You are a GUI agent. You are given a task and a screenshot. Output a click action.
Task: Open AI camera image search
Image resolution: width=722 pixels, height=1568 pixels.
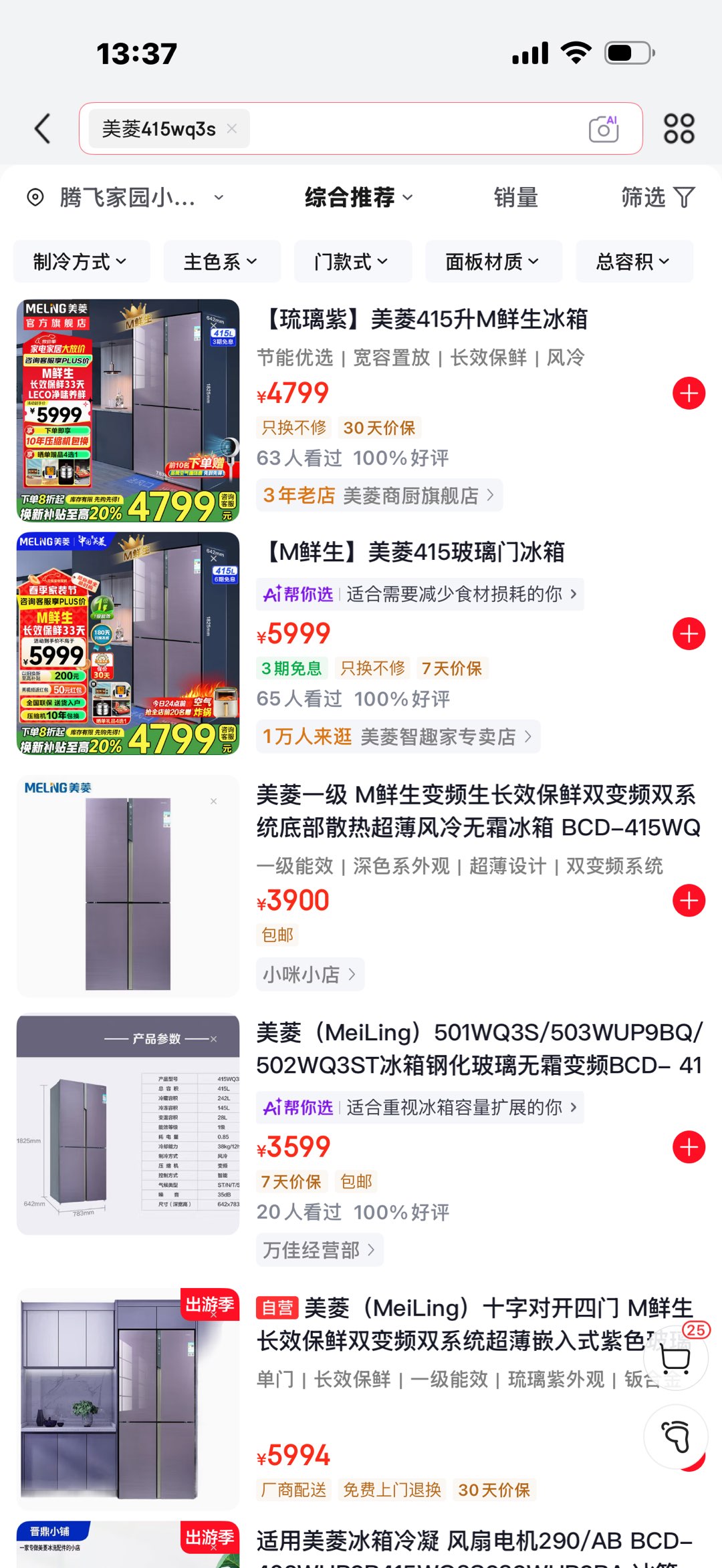coord(603,129)
